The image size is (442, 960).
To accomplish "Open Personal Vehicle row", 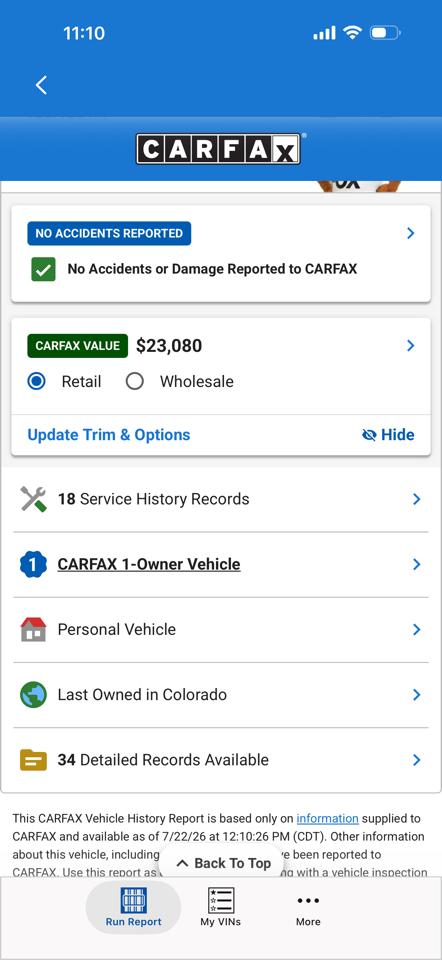I will coord(221,629).
